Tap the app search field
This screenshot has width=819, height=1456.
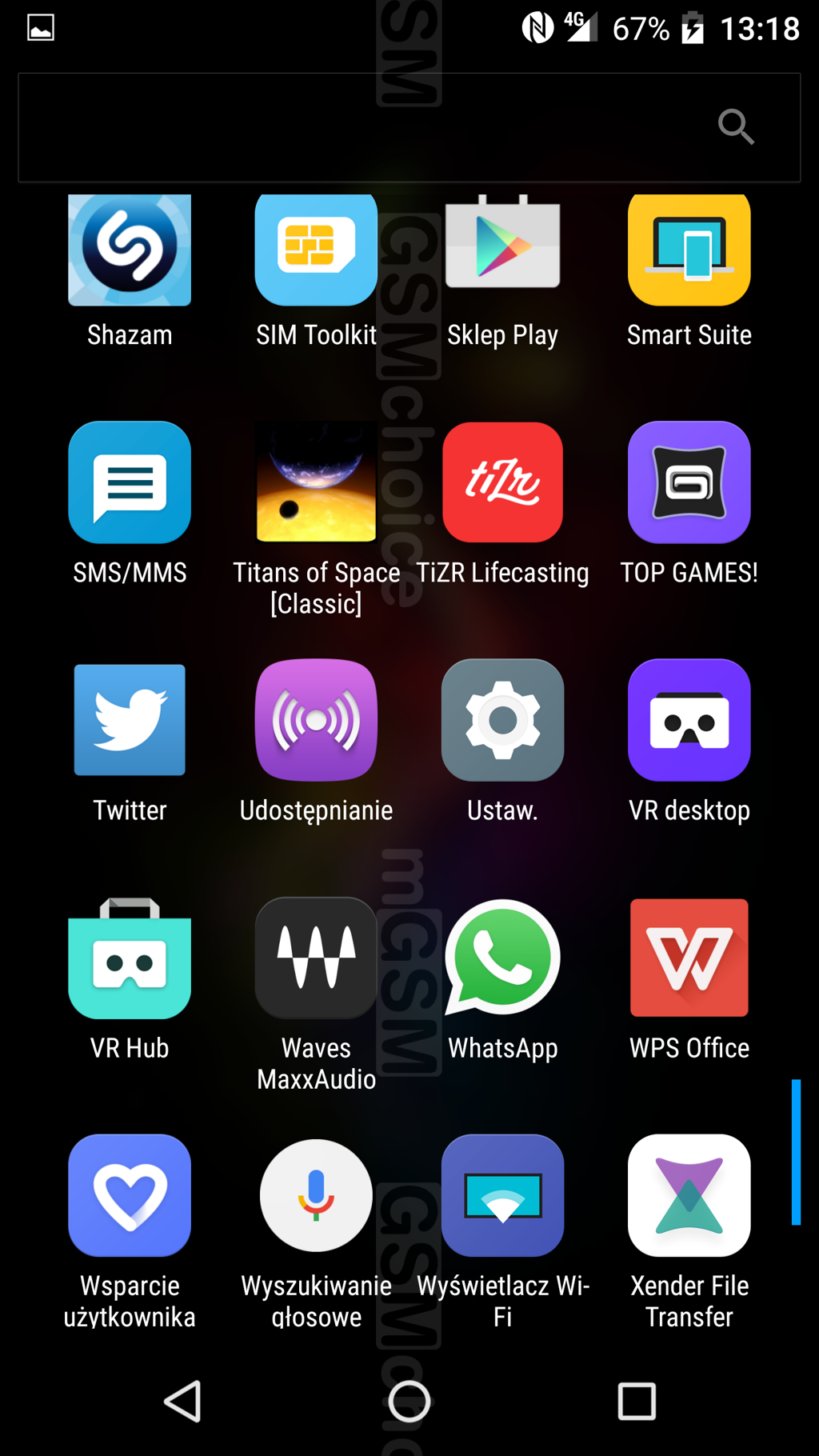[368, 128]
